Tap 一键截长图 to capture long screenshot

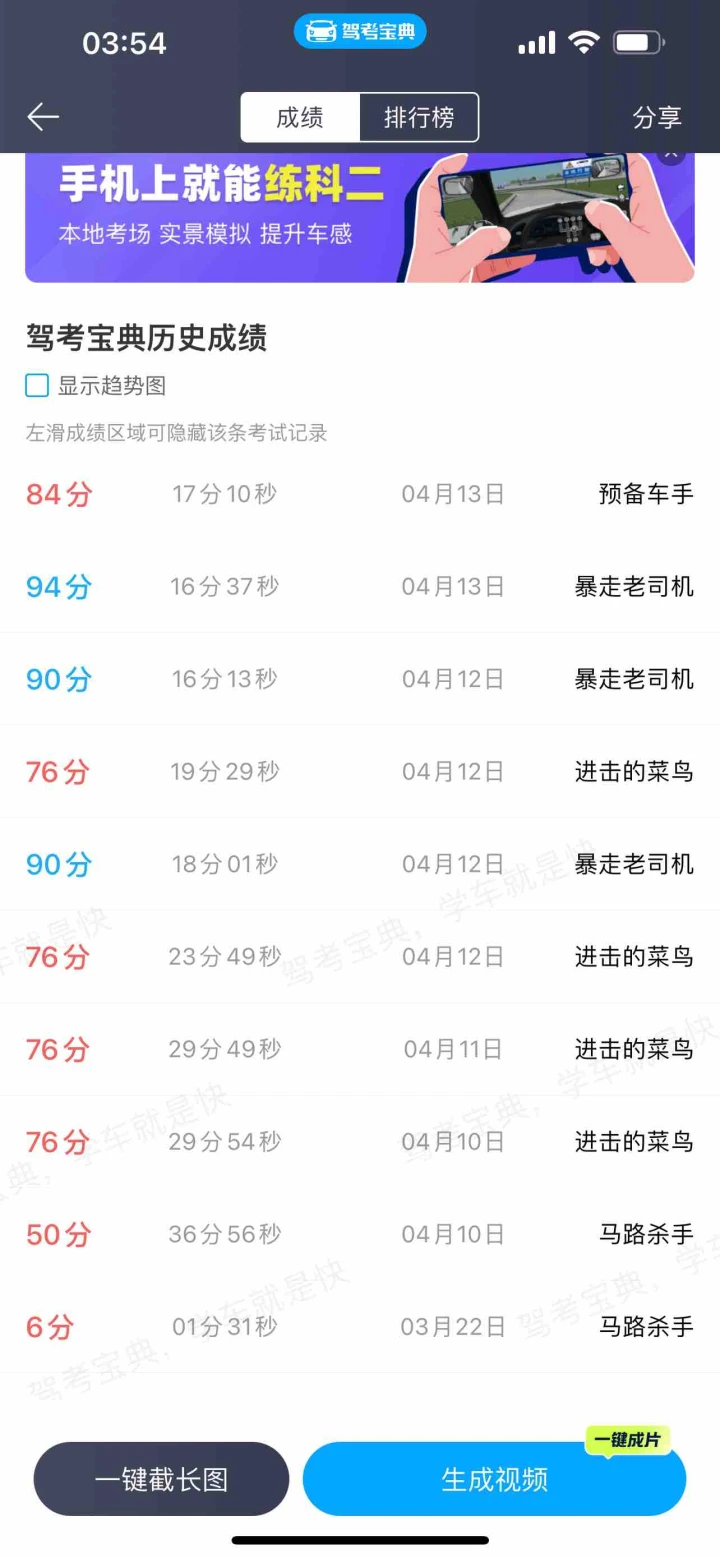[x=161, y=1479]
